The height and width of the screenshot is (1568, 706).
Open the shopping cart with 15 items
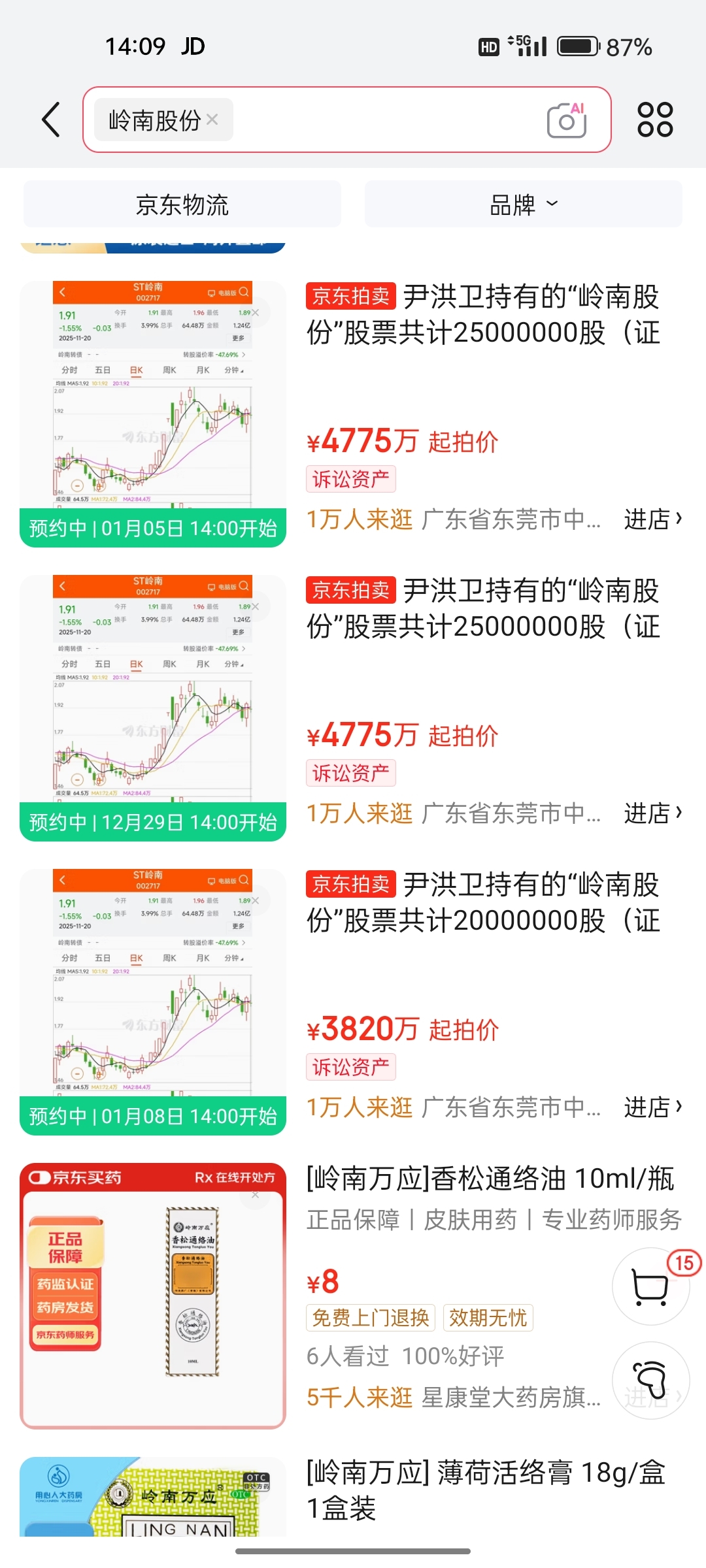[651, 1286]
